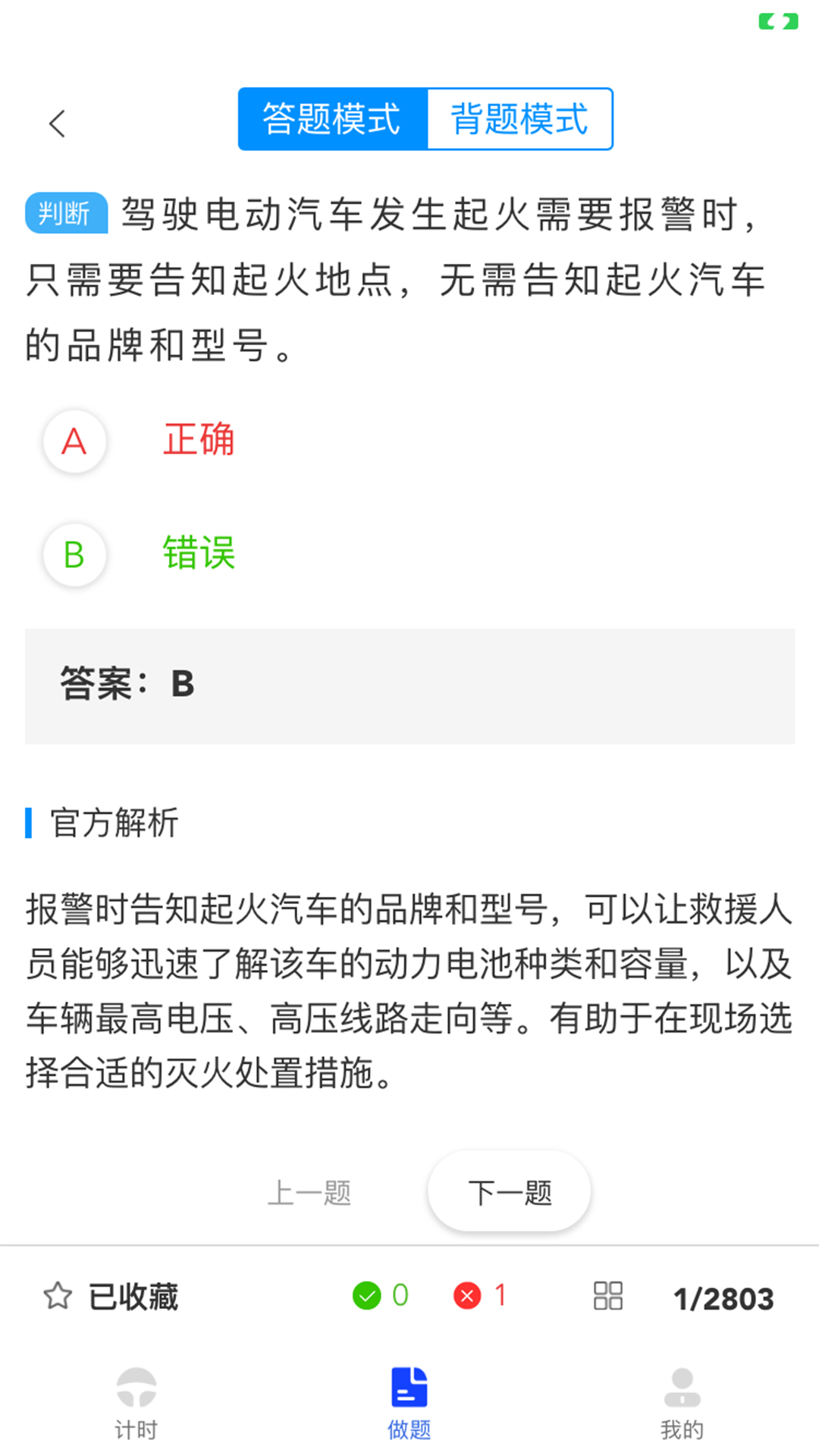Open the question list via 1/2803
This screenshot has height=1456, width=819.
(x=725, y=1298)
